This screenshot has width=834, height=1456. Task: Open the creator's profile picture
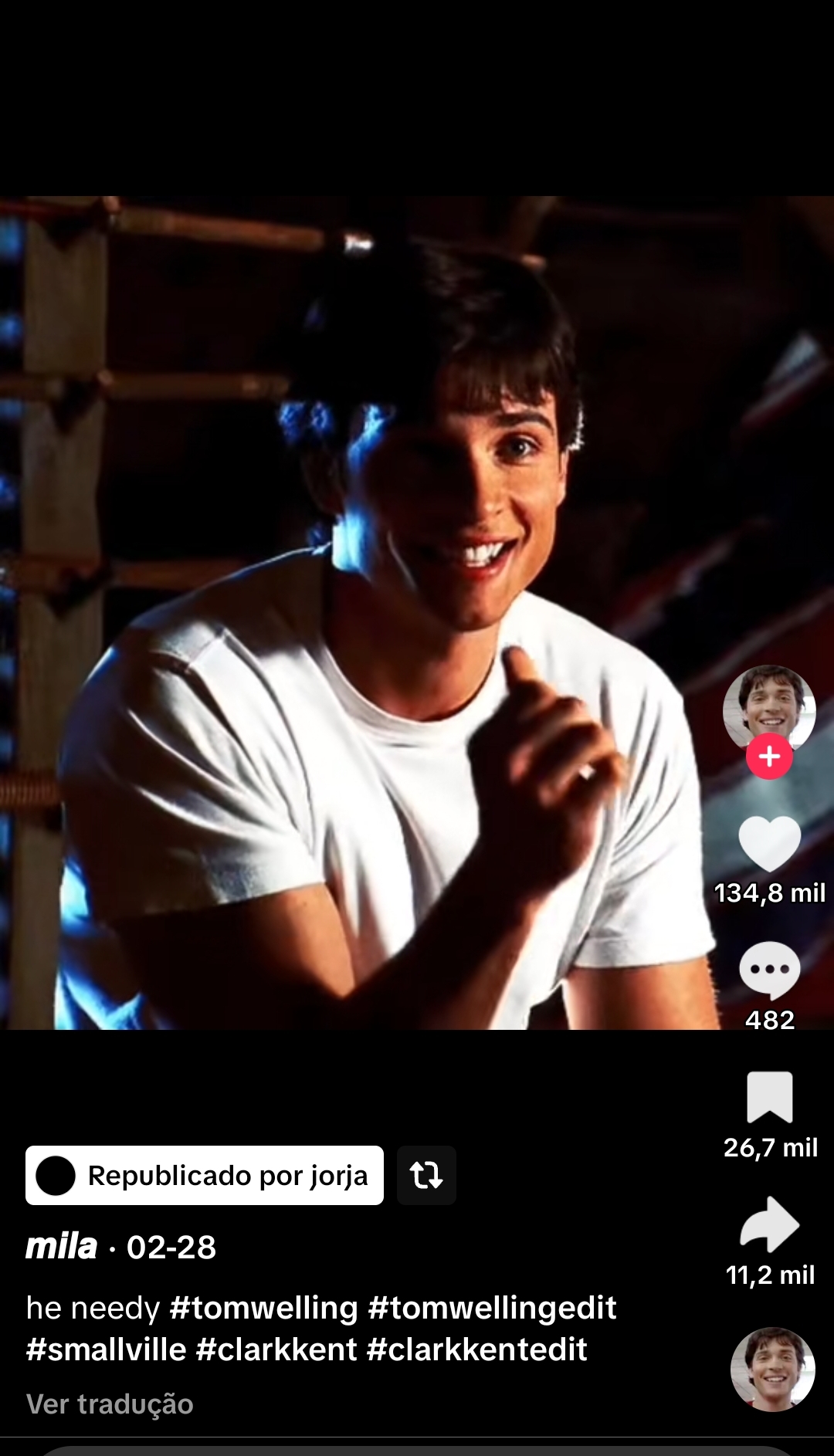[x=768, y=706]
